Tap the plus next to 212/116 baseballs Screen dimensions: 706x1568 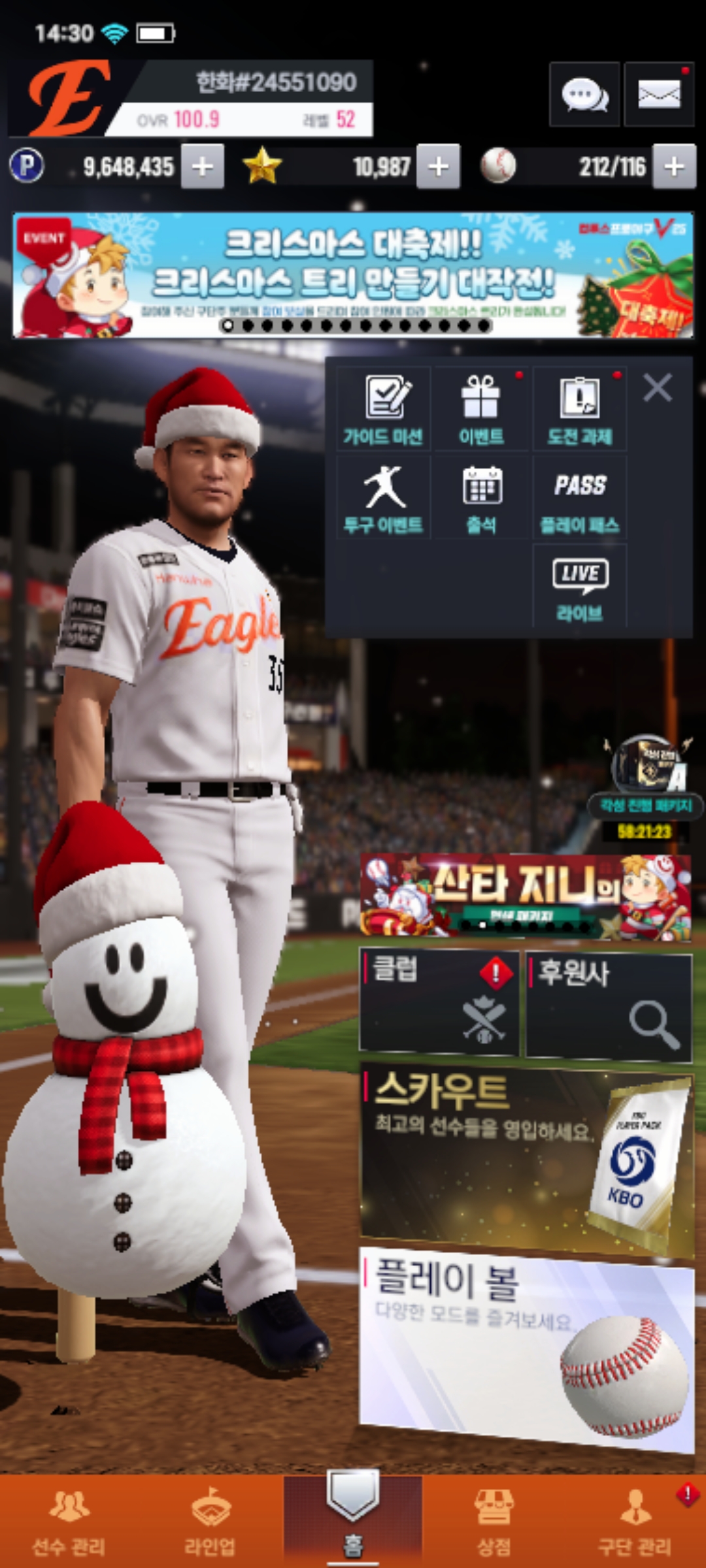pos(674,167)
